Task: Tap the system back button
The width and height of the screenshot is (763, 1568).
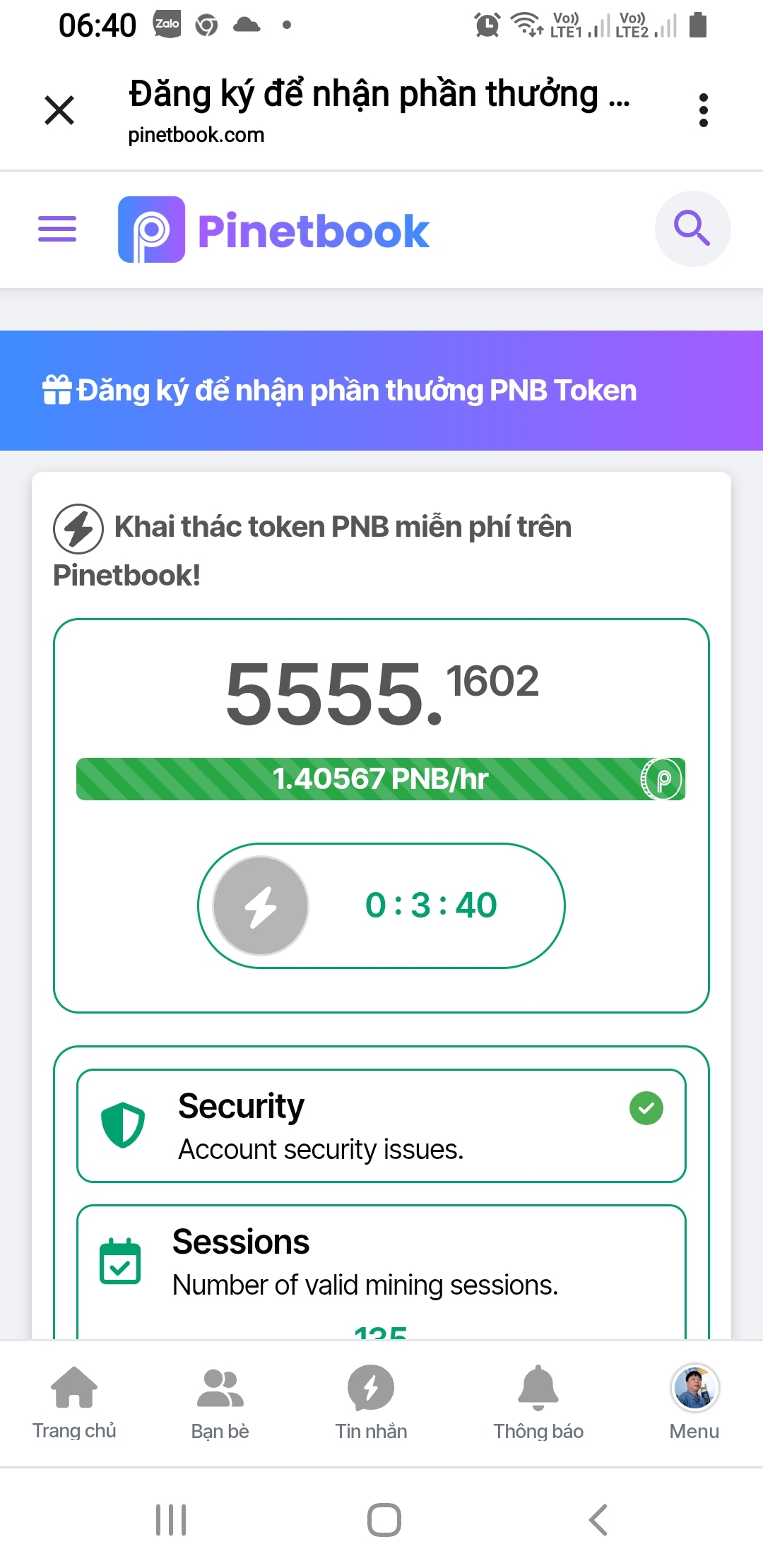Action: 598,1519
